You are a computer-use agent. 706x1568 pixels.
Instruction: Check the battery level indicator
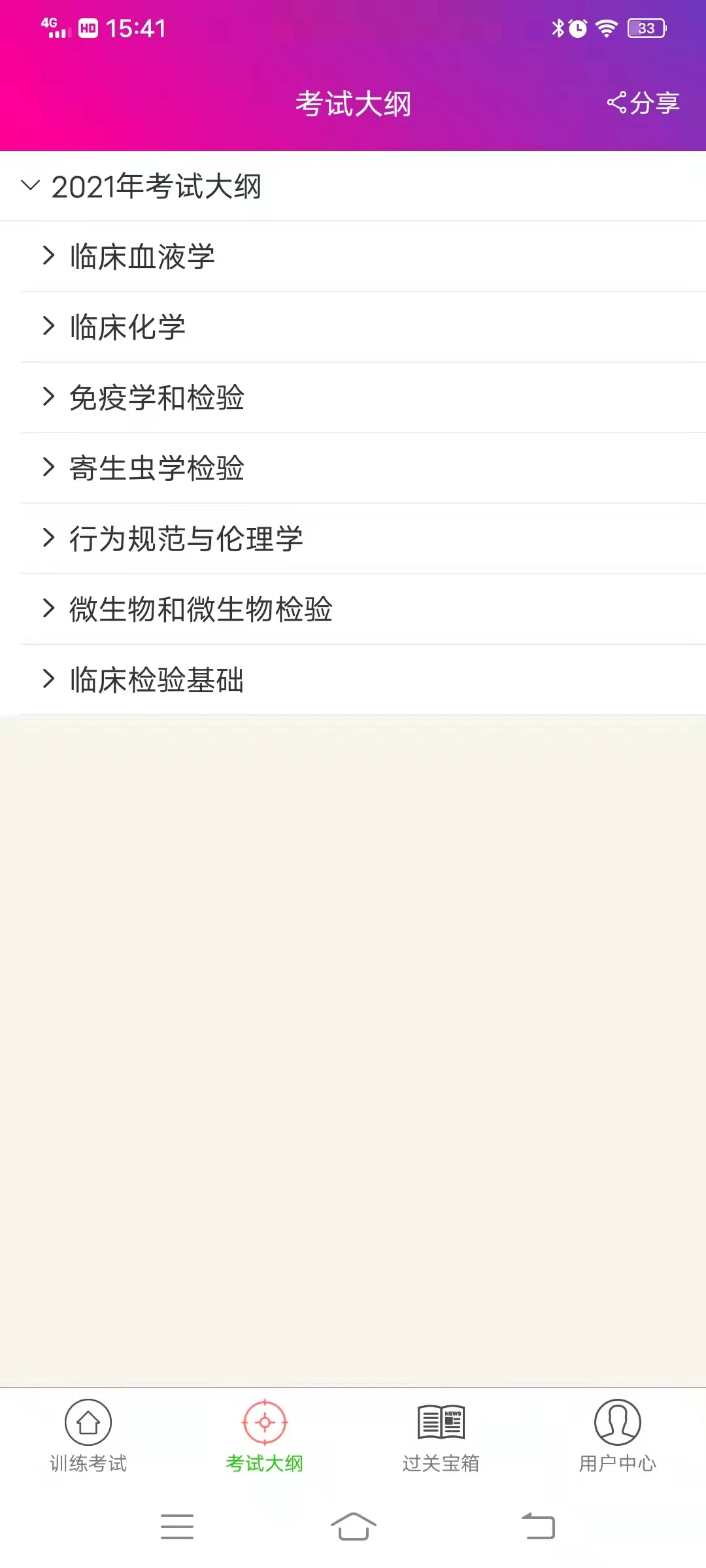tap(646, 28)
